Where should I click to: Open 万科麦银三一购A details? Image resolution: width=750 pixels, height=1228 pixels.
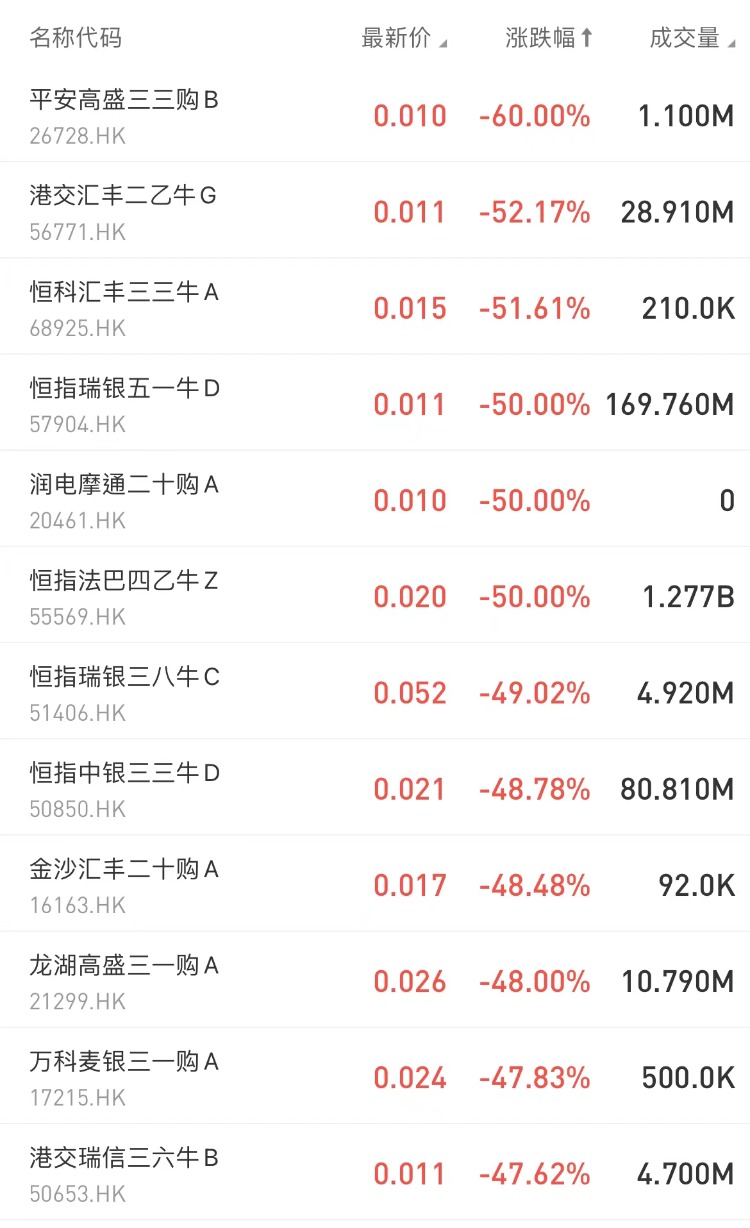click(124, 1062)
